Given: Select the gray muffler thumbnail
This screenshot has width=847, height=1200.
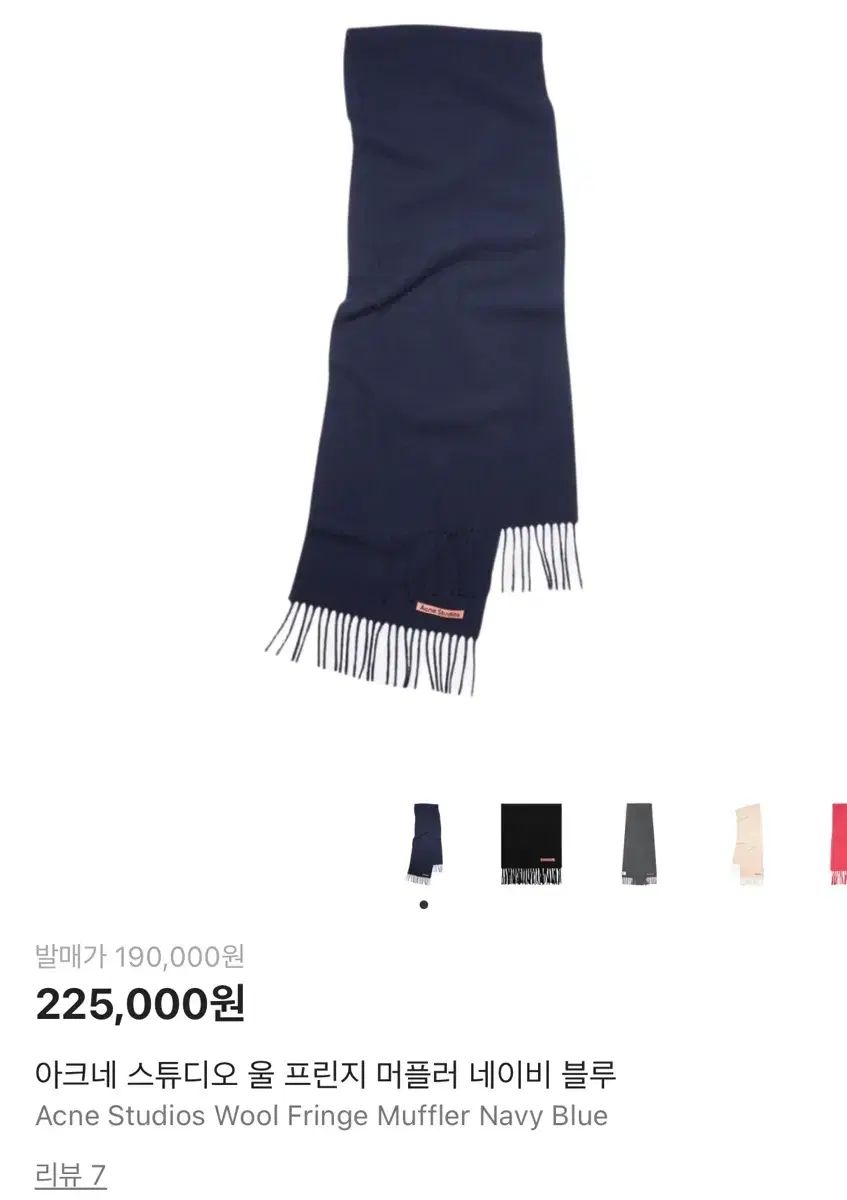Looking at the screenshot, I should [638, 844].
